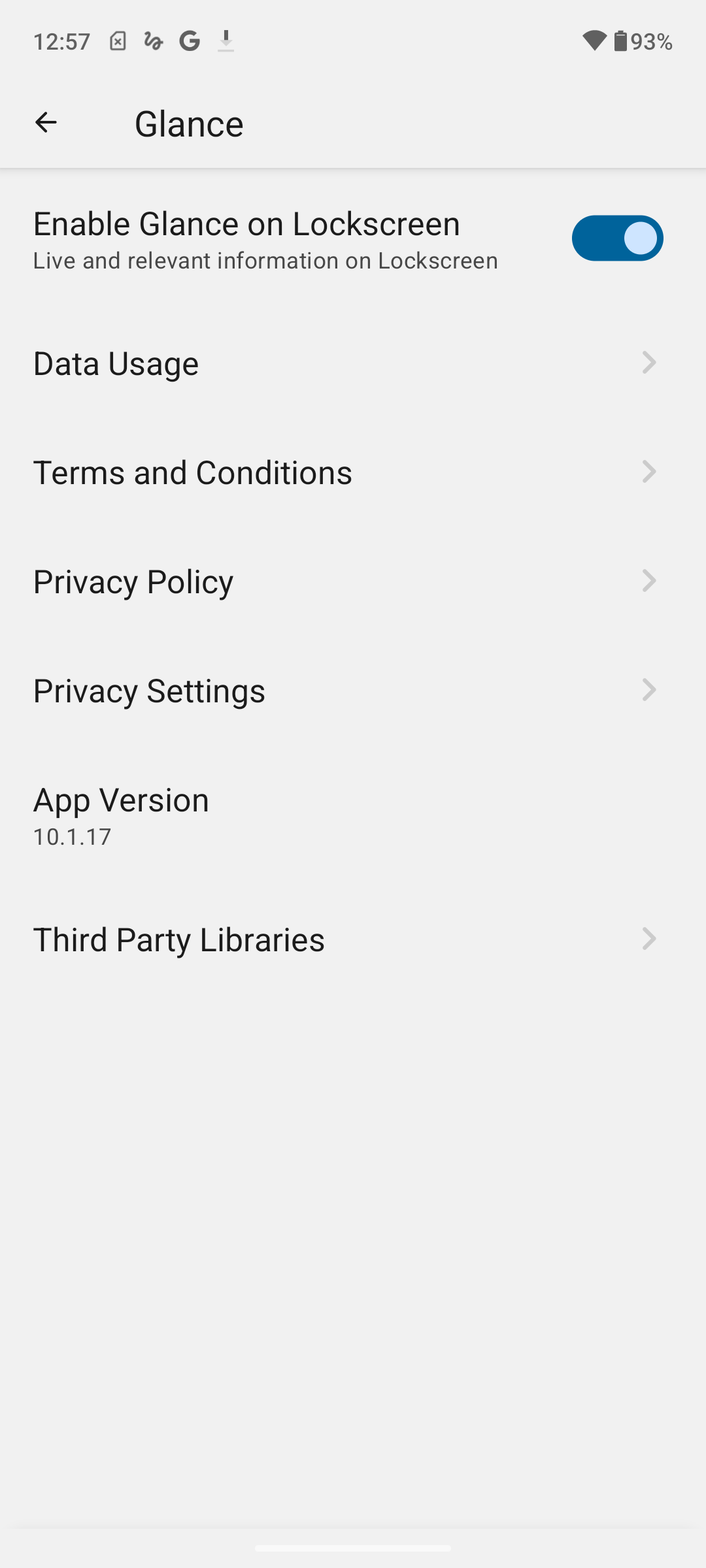Viewport: 706px width, 1568px height.
Task: Expand Privacy Policy via its chevron
Action: (x=648, y=581)
